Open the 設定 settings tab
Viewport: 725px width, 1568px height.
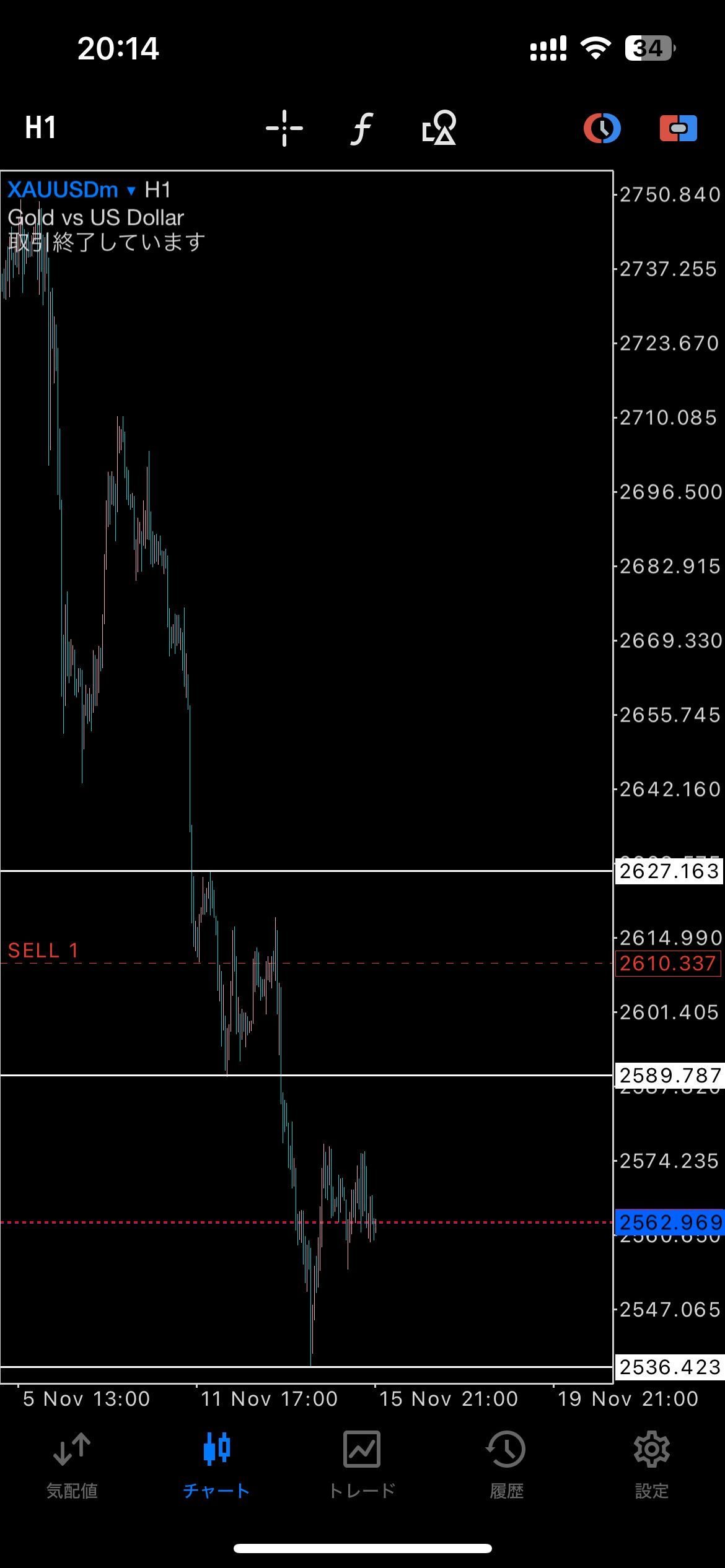[651, 1464]
